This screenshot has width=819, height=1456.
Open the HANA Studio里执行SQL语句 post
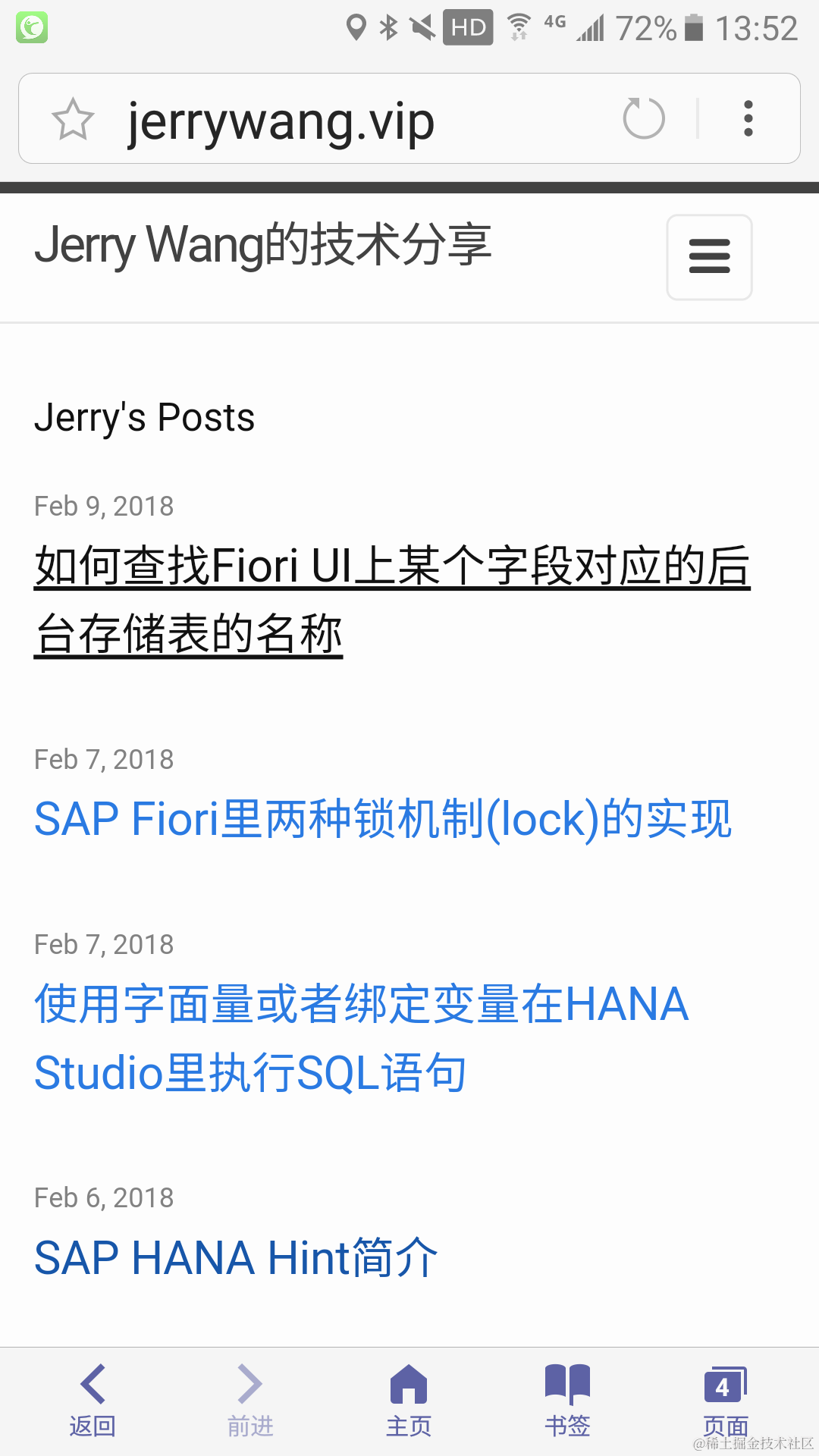point(361,1037)
